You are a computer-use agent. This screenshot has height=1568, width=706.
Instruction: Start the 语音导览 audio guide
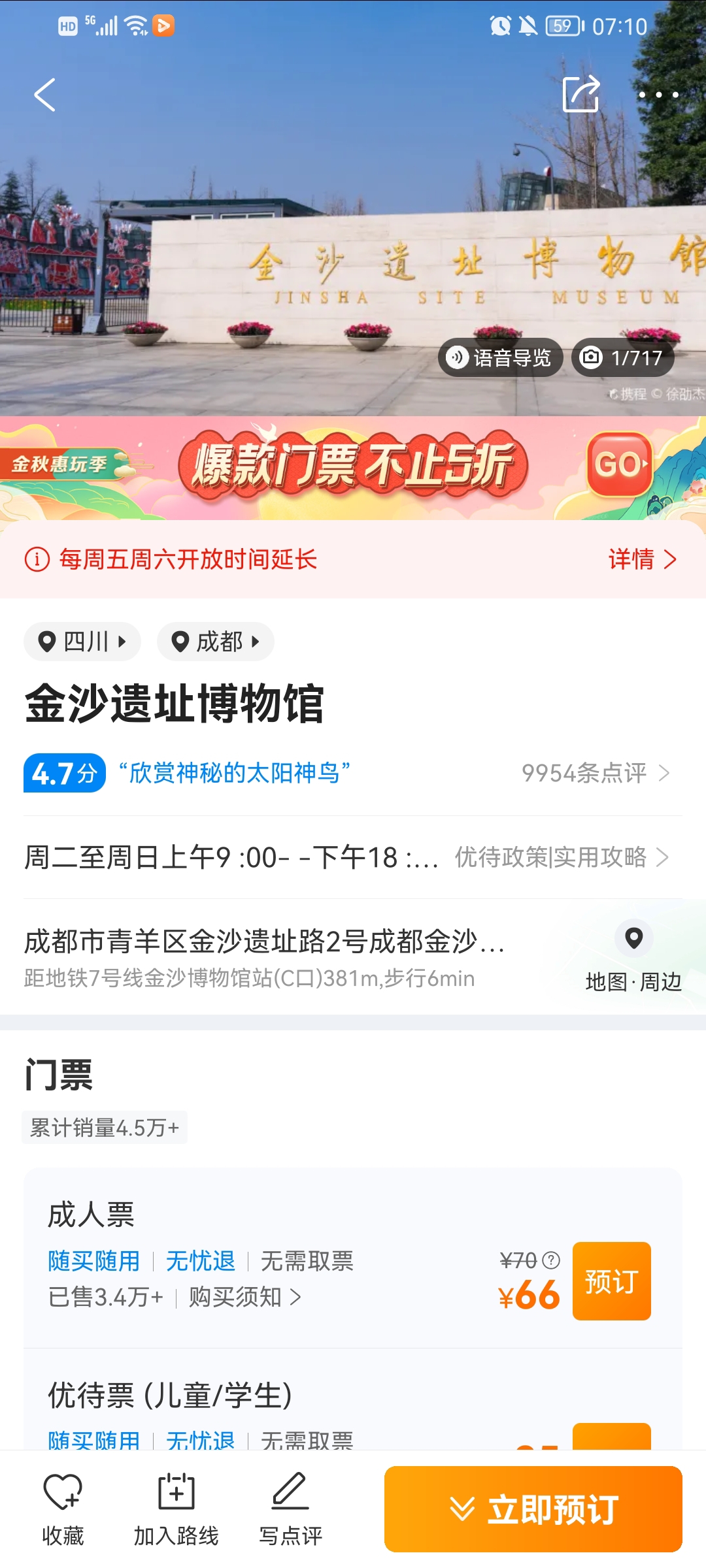[500, 357]
